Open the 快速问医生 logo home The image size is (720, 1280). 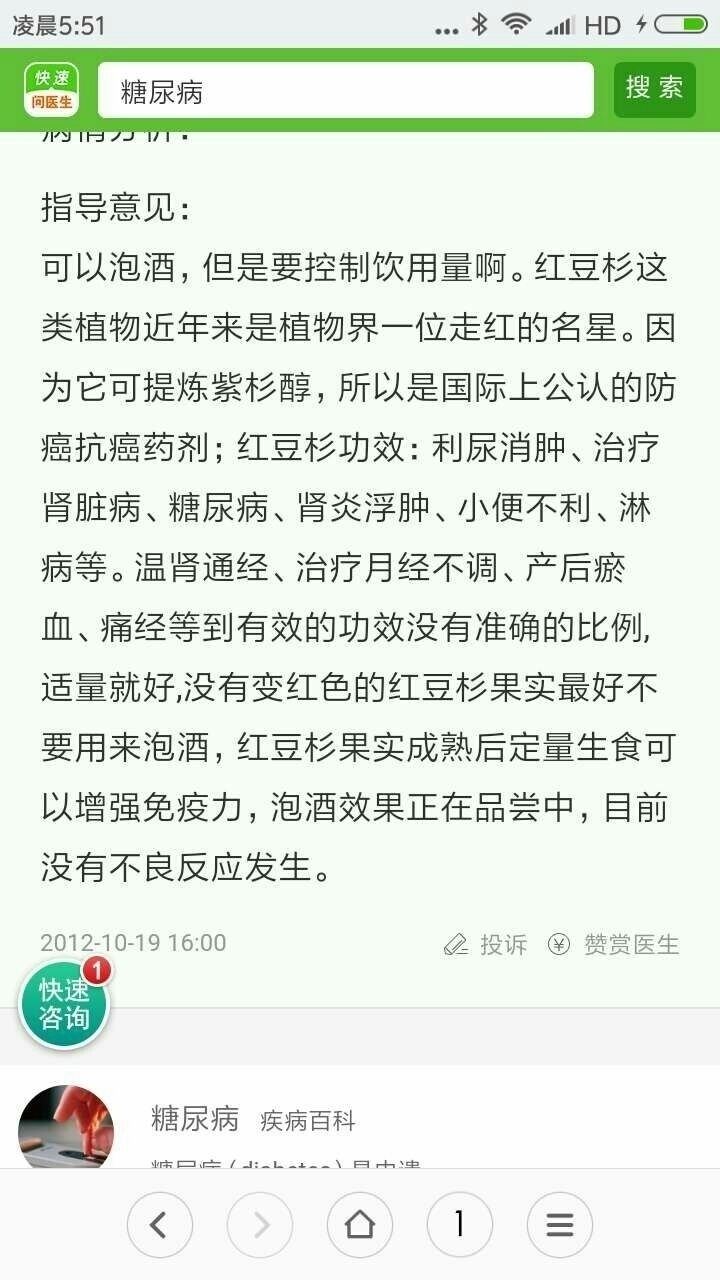coord(51,91)
